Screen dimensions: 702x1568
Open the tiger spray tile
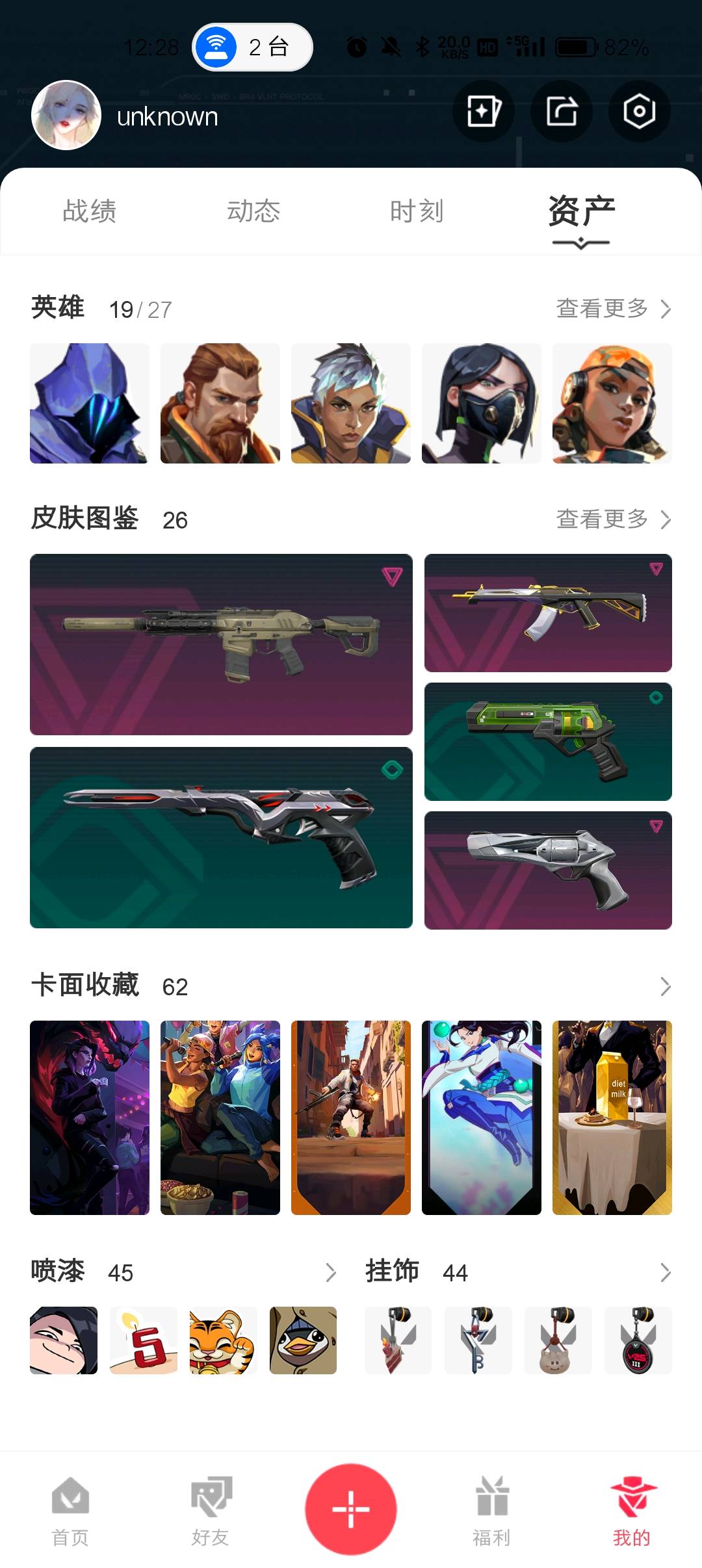223,1340
